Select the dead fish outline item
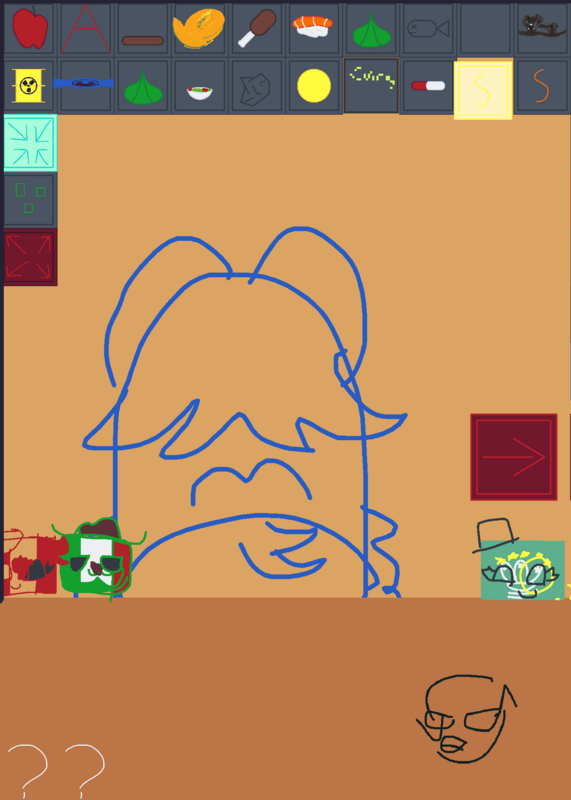The width and height of the screenshot is (571, 800). click(428, 29)
